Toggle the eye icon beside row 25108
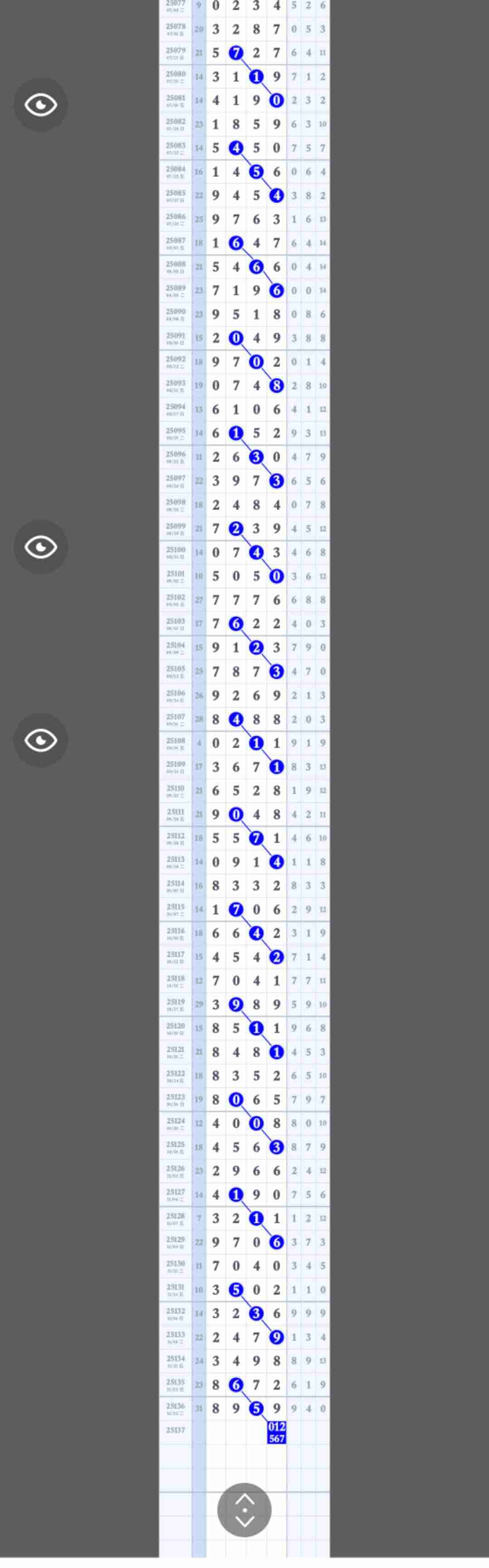This screenshot has width=489, height=1568. (x=40, y=740)
